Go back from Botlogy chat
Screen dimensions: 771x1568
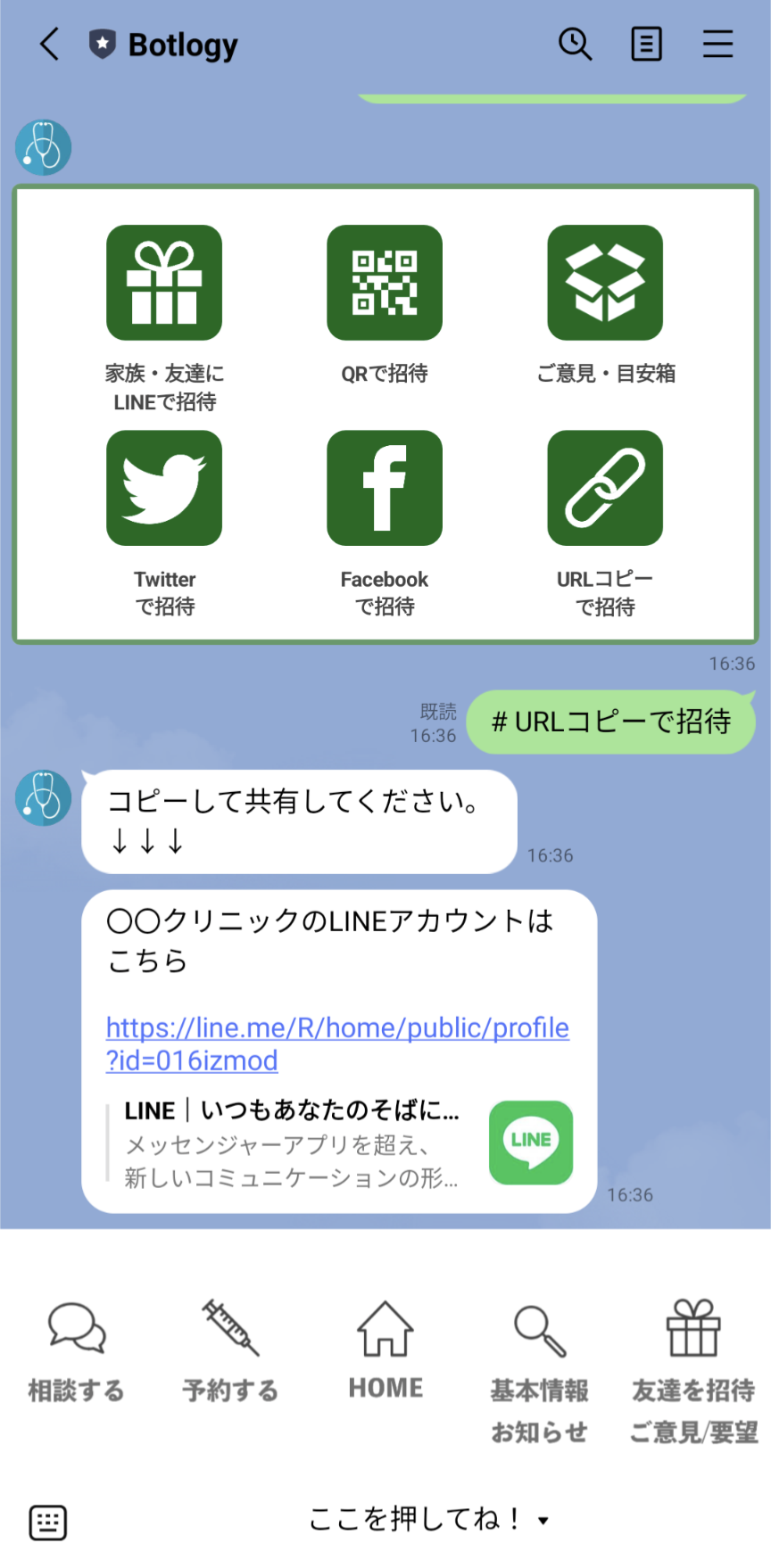pyautogui.click(x=50, y=44)
